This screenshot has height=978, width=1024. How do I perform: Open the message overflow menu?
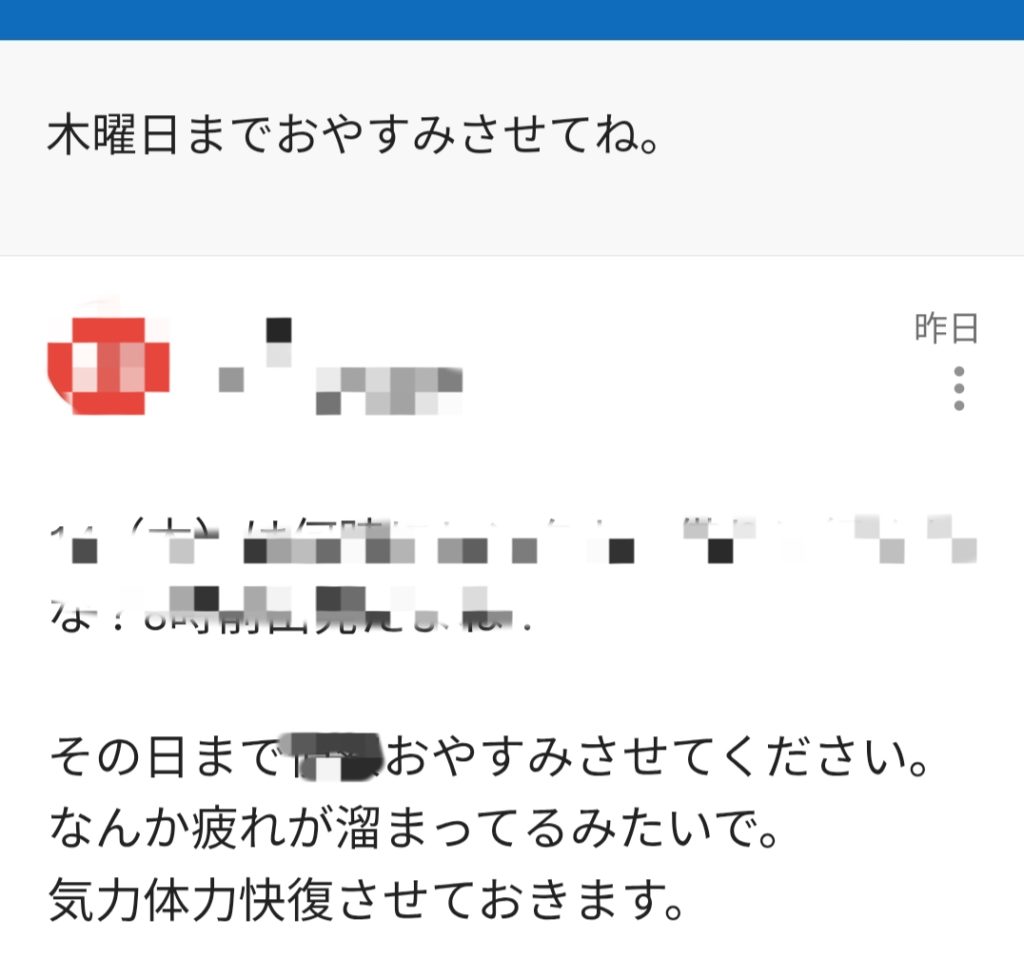click(x=958, y=388)
